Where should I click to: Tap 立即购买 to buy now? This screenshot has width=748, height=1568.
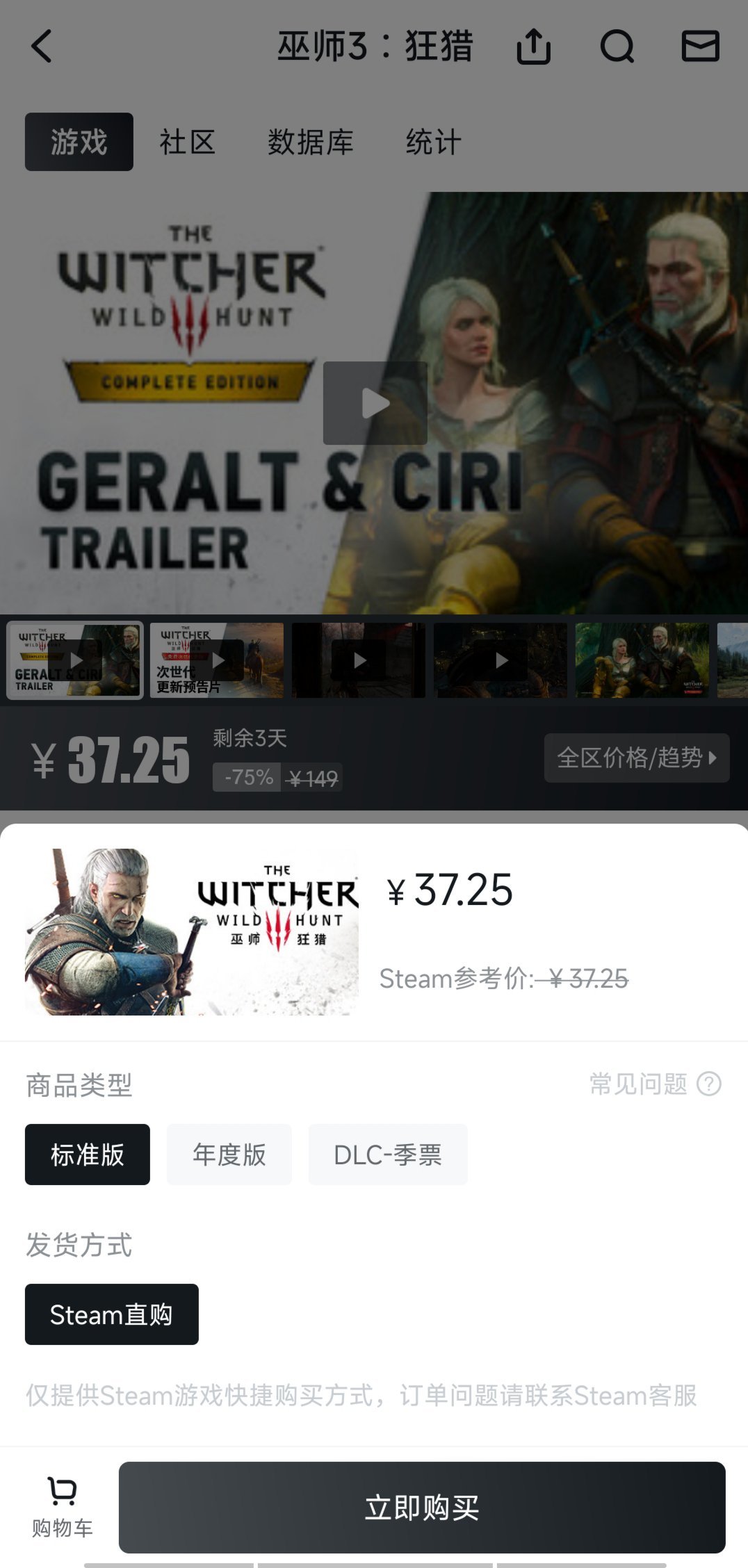422,1507
